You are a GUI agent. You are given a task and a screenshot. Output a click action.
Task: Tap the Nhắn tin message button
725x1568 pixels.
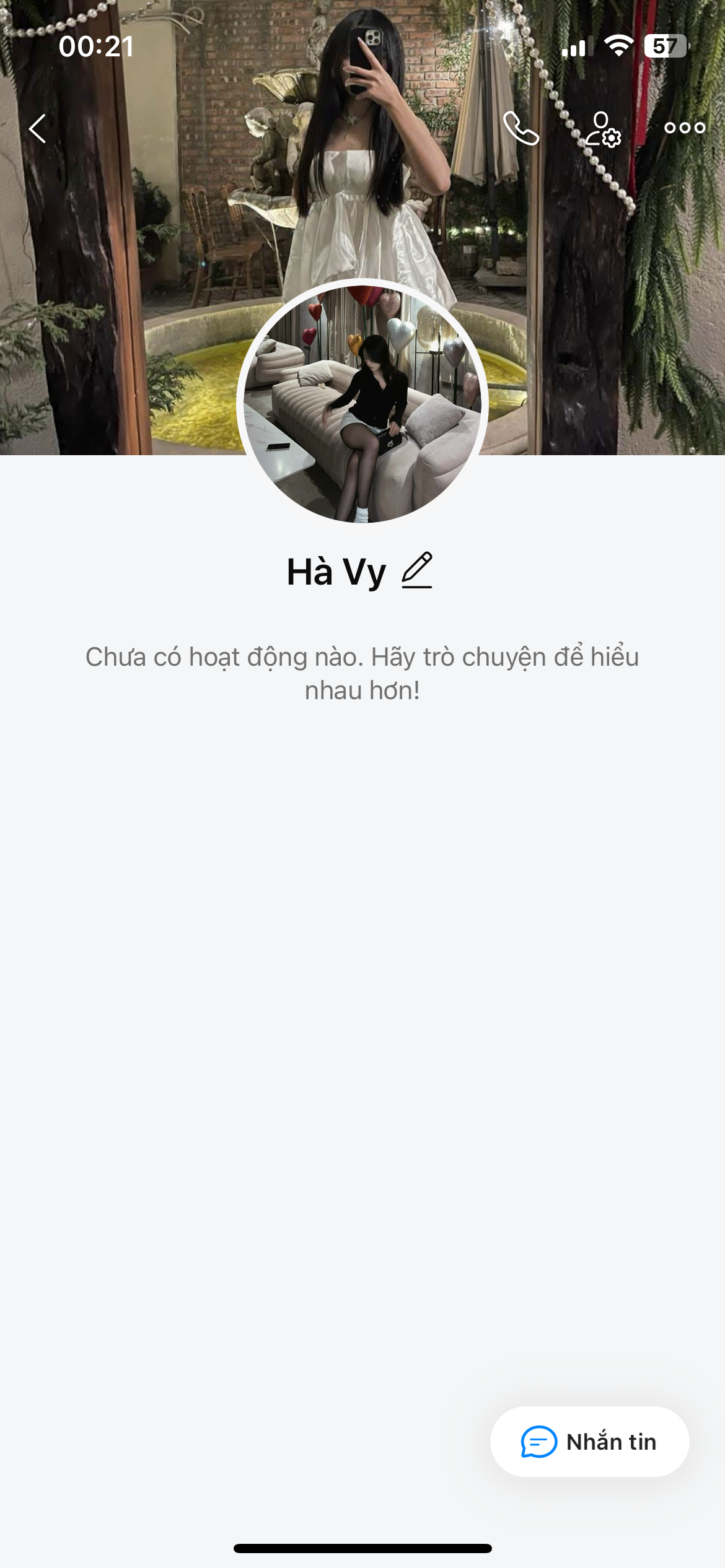tap(589, 1442)
